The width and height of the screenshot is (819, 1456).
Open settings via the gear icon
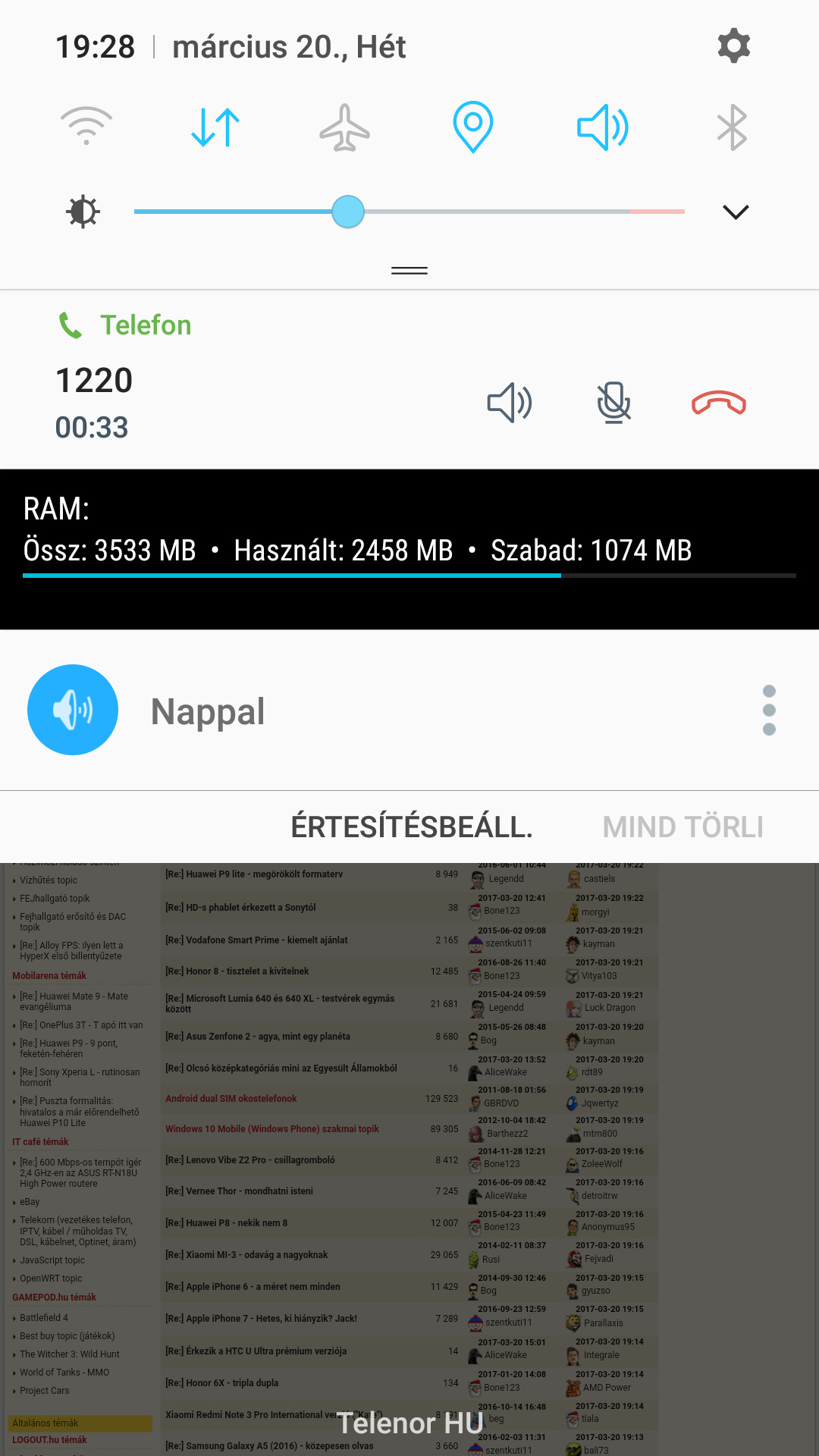[733, 46]
